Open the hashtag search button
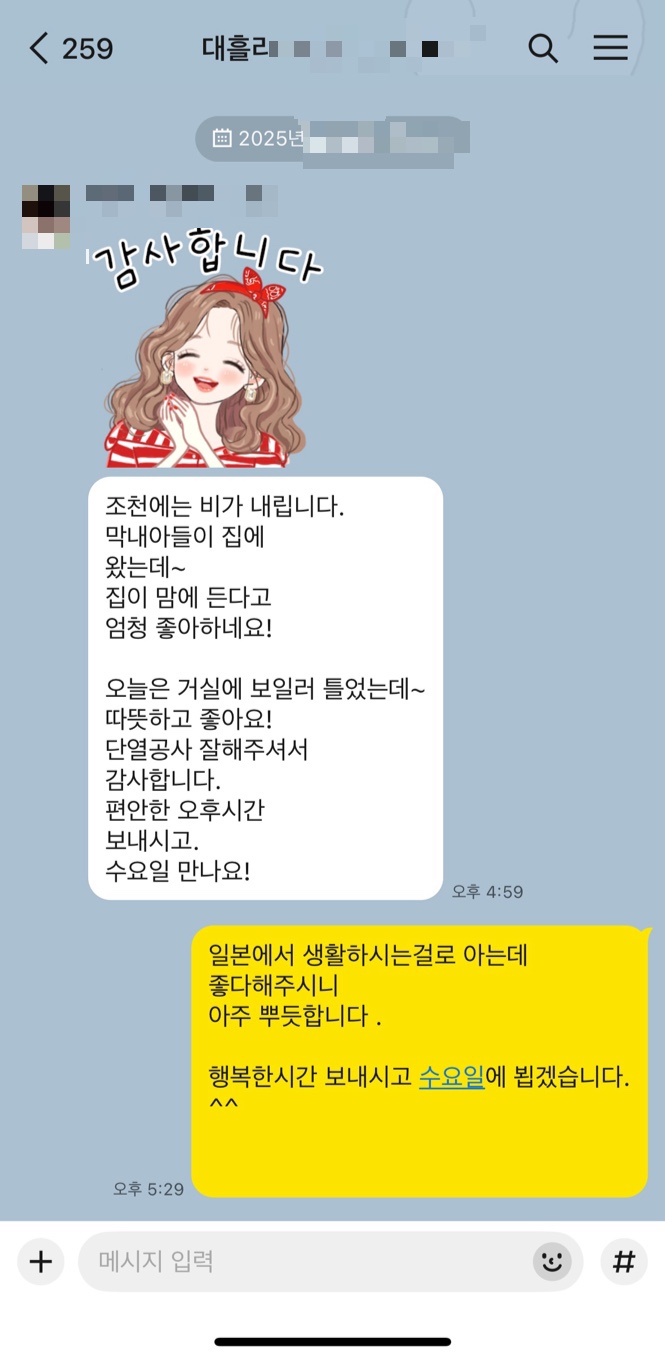This screenshot has height=1359, width=665. click(623, 1262)
